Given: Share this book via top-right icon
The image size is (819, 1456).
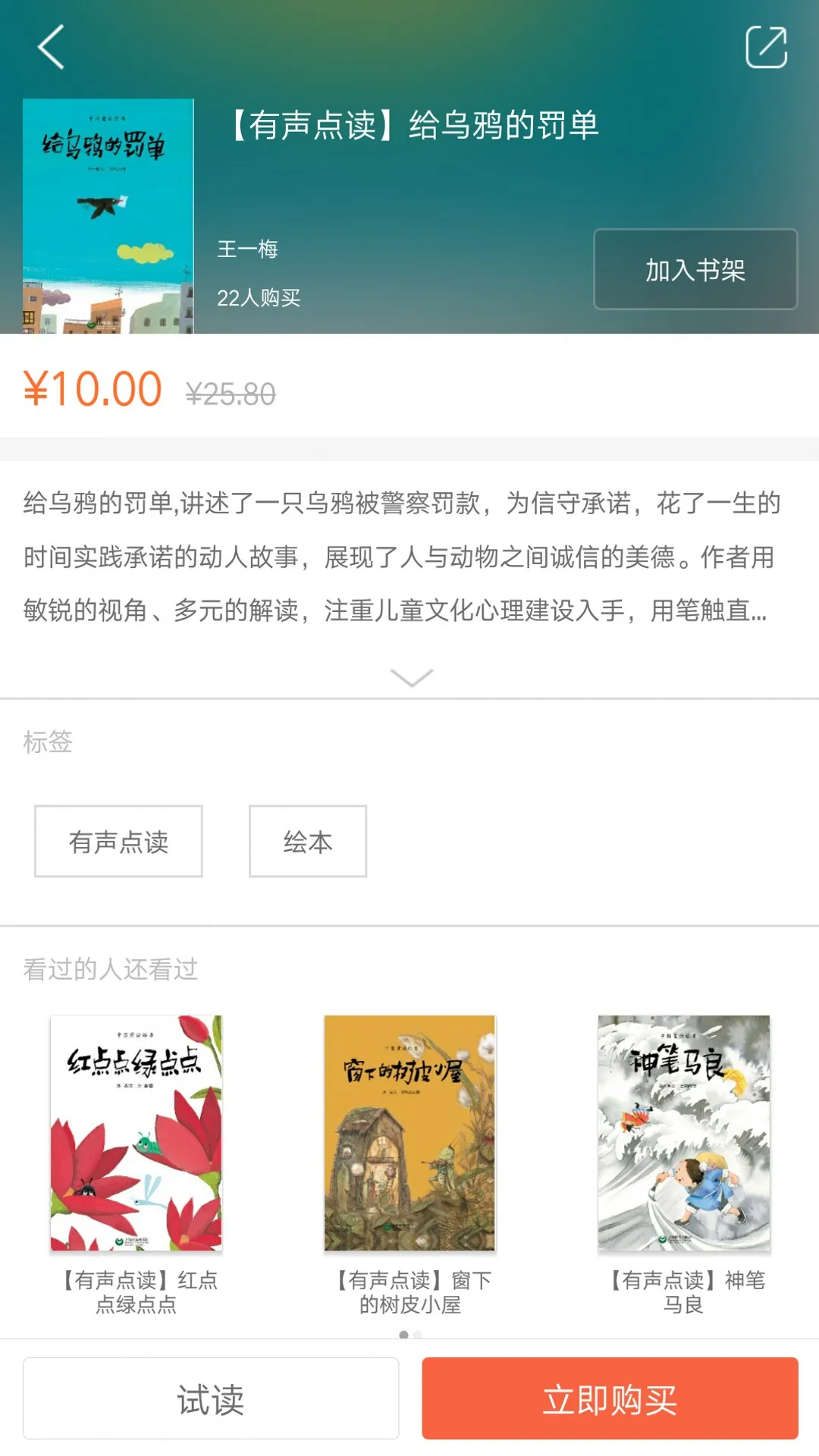Looking at the screenshot, I should tap(766, 47).
